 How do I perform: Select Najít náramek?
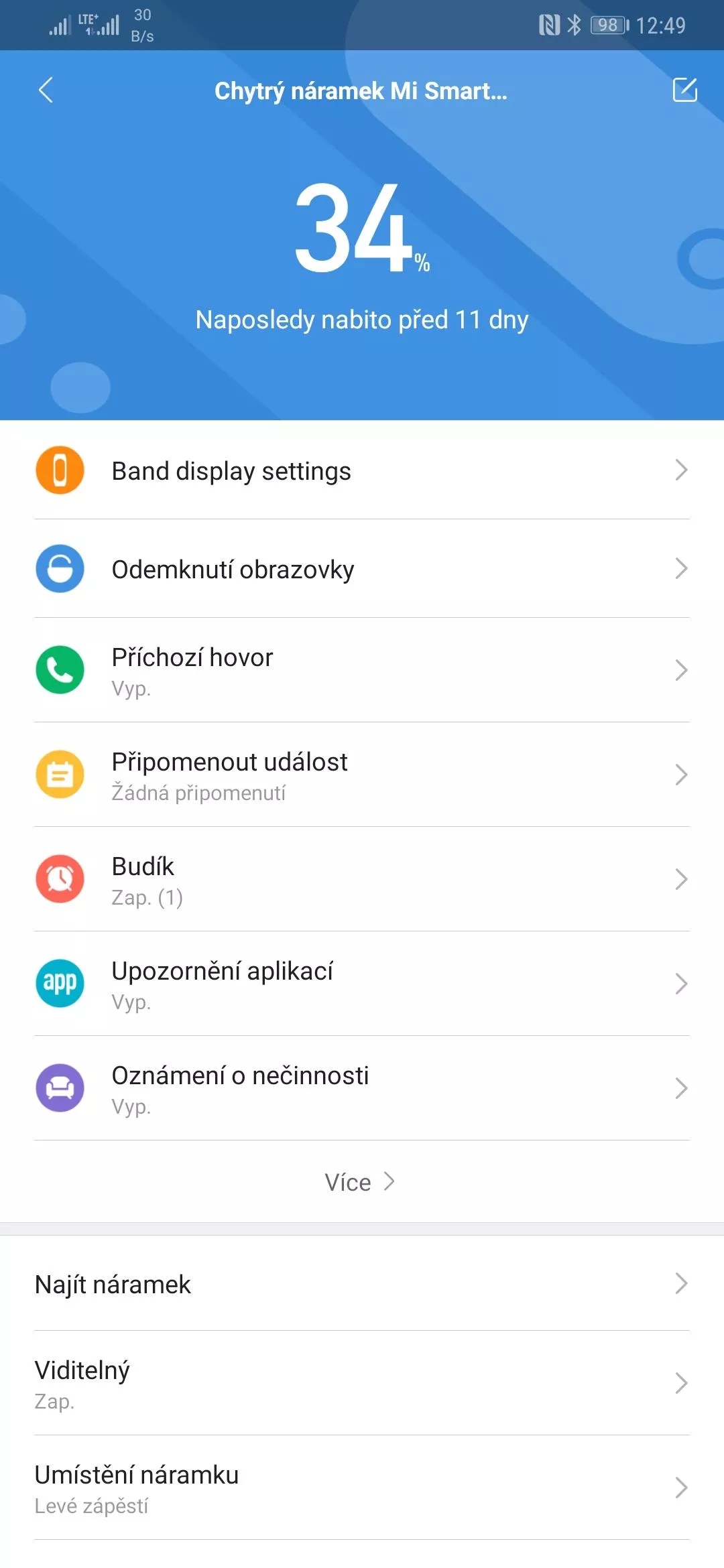362,1284
